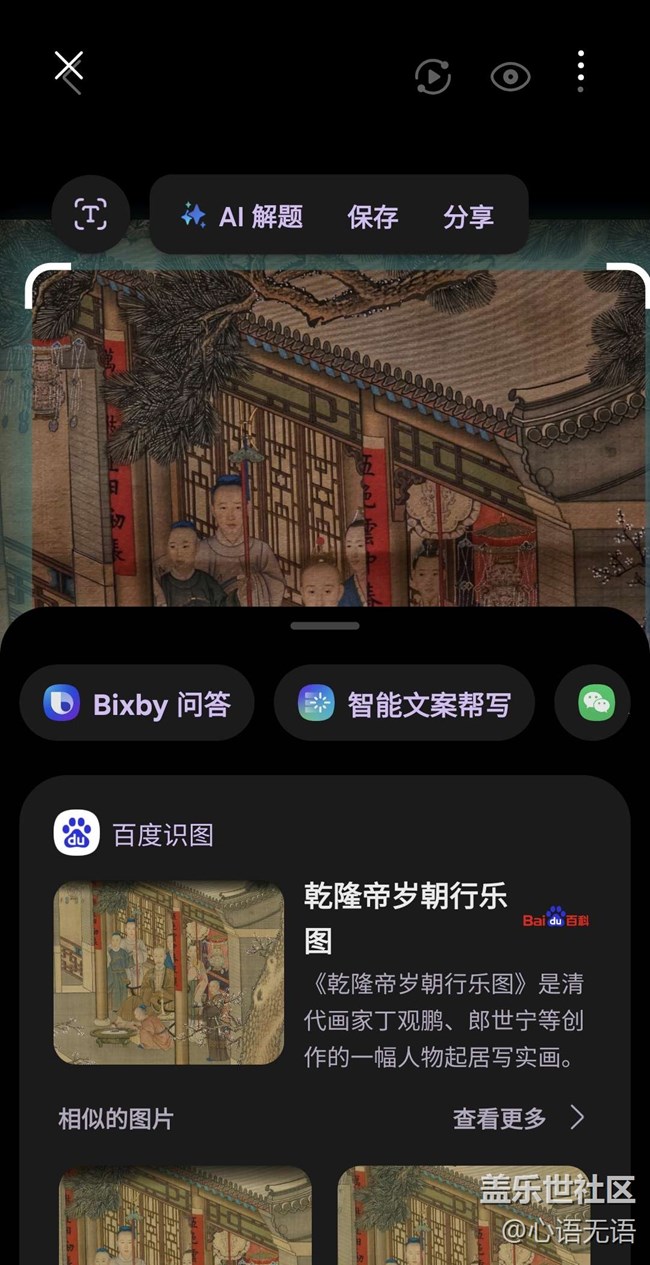
Task: Open the first similar image thumbnail
Action: pyautogui.click(x=185, y=1215)
